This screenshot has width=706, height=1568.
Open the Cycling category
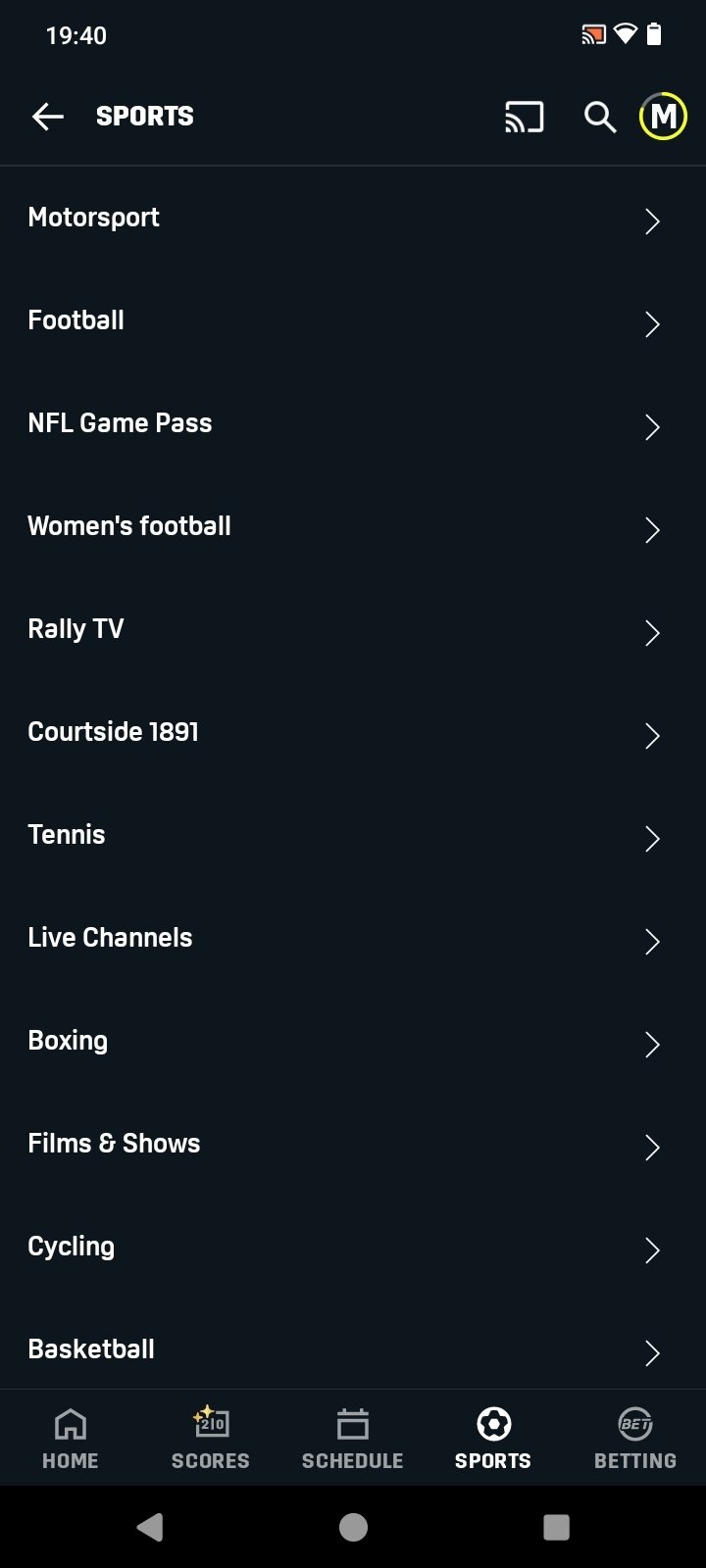click(x=353, y=1249)
